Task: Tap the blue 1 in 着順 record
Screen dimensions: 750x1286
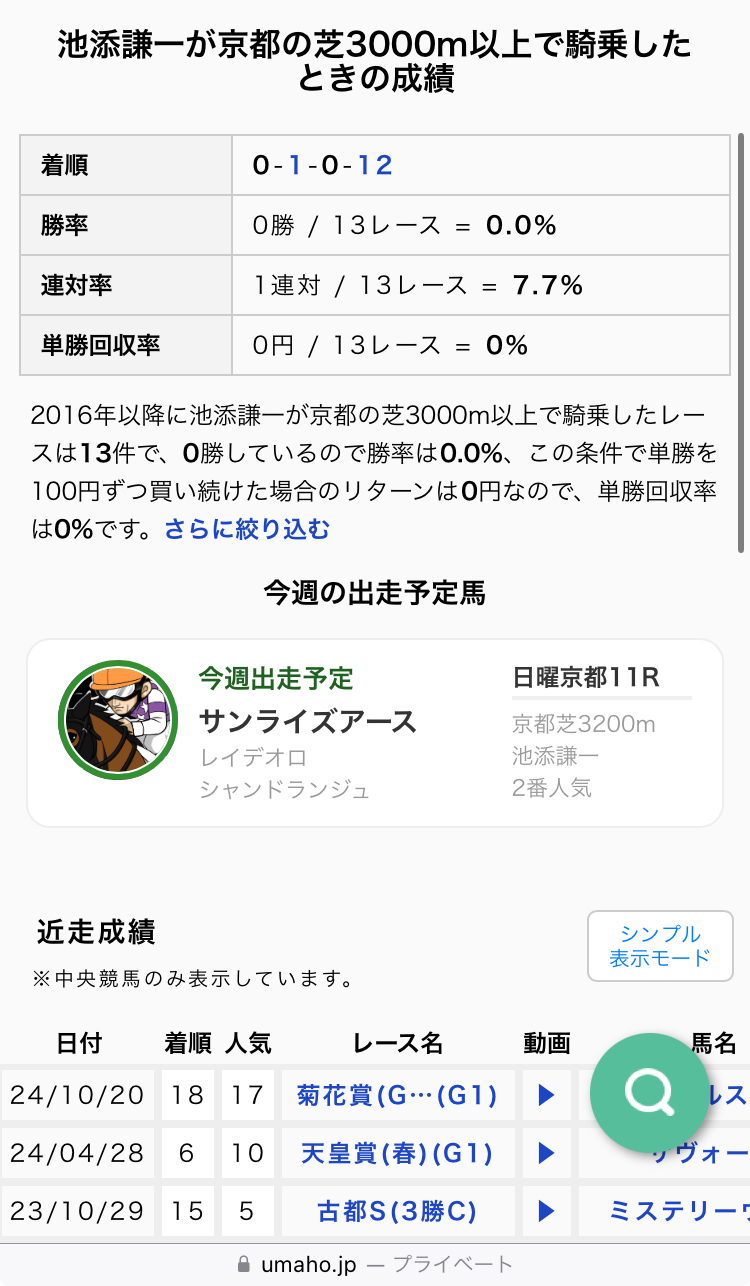Action: [x=294, y=165]
